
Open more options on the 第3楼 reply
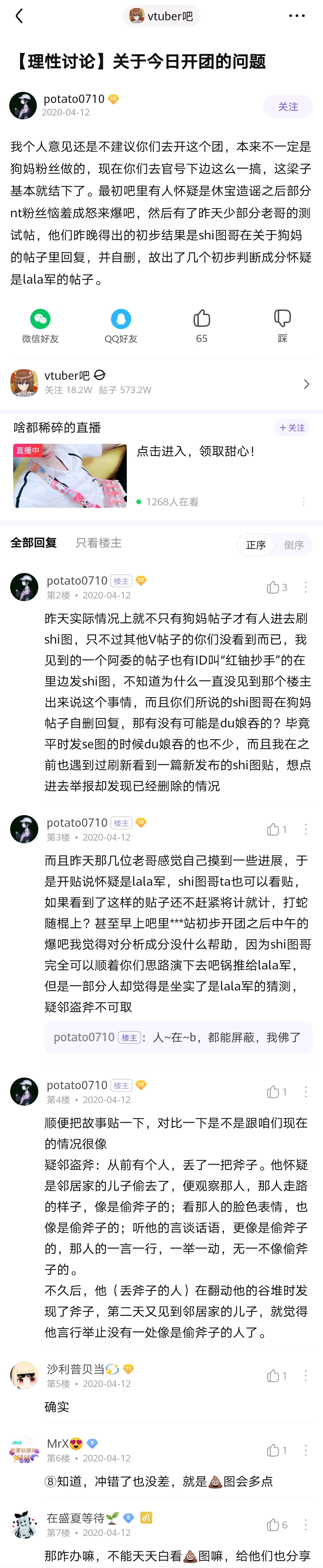point(305,829)
